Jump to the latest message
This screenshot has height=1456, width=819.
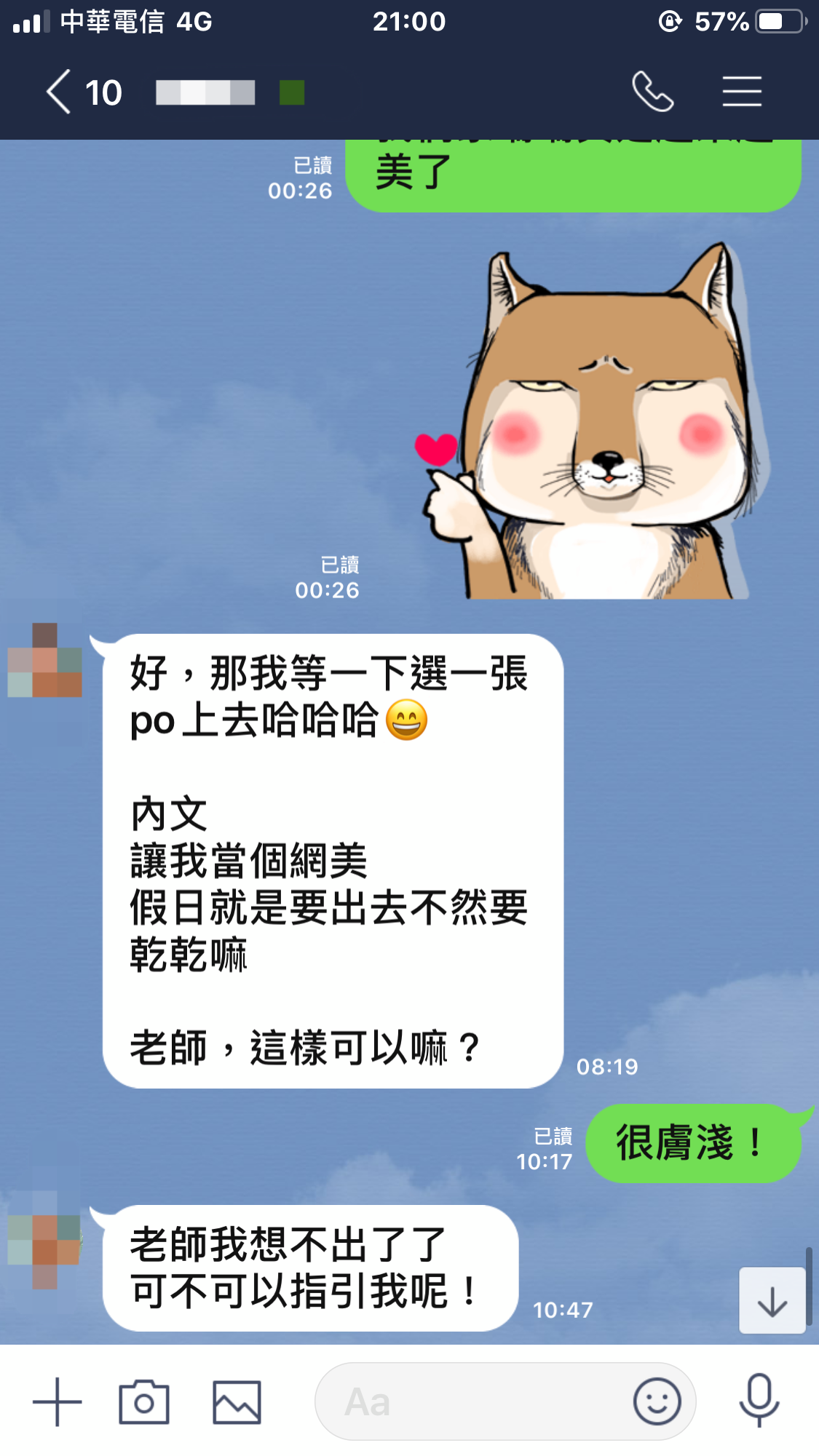(x=772, y=1301)
